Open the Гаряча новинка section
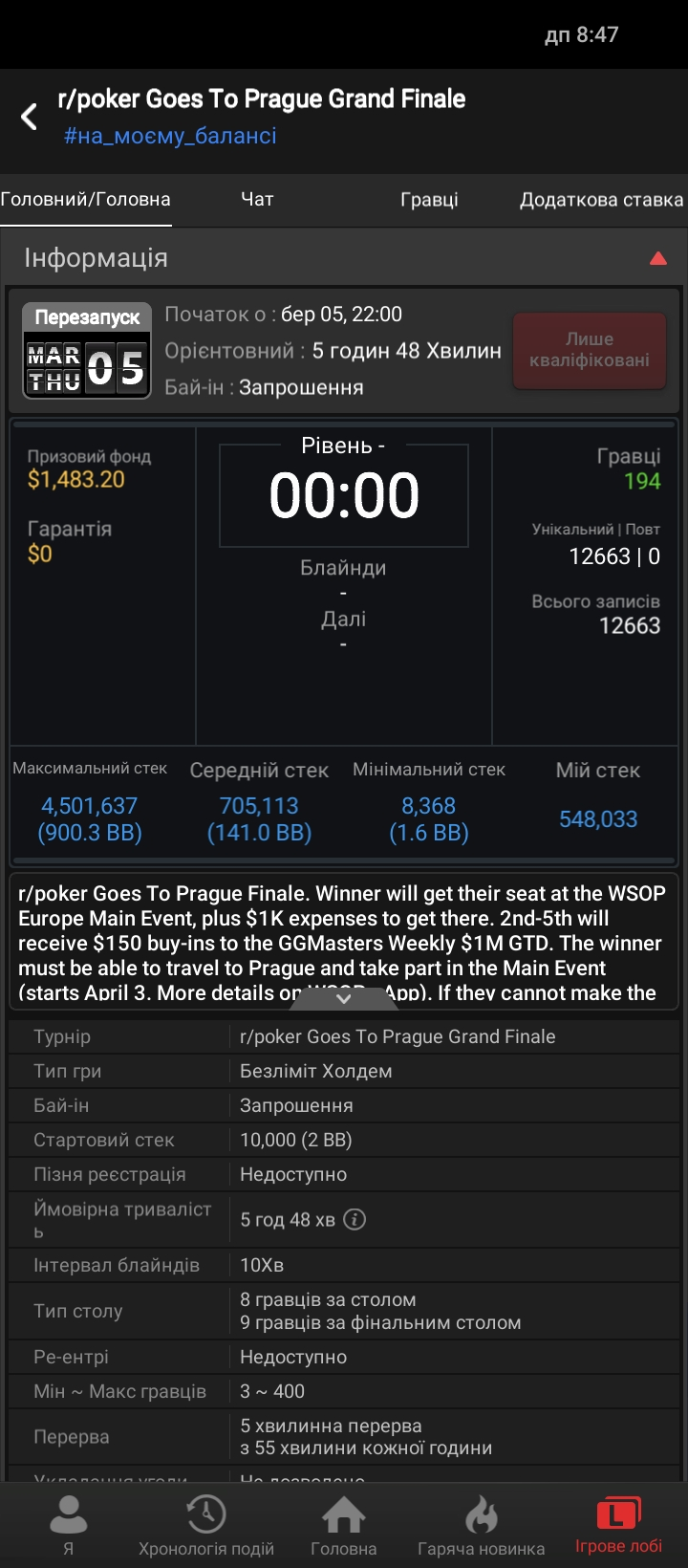 481,1524
